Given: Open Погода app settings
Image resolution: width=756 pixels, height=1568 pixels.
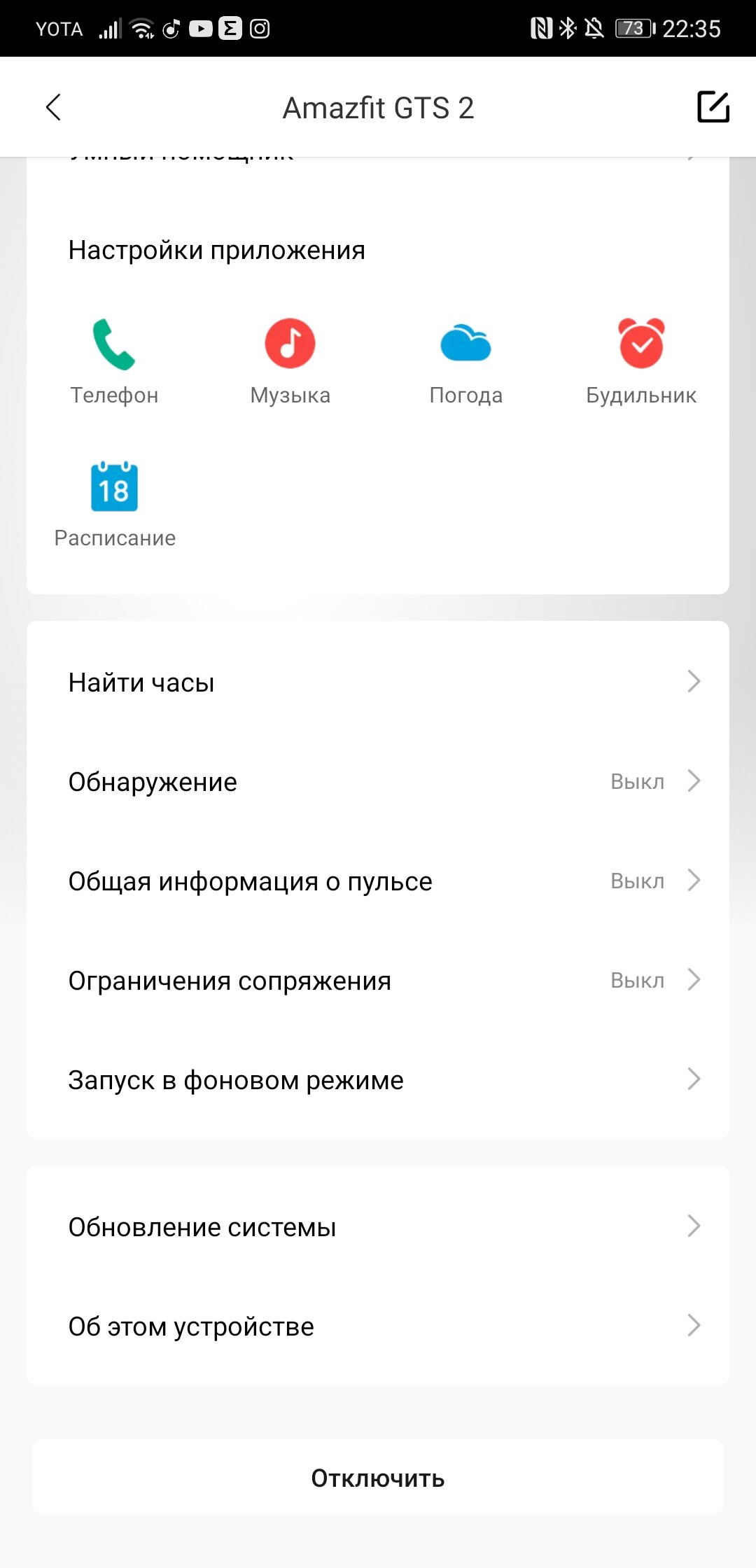Looking at the screenshot, I should 466,361.
